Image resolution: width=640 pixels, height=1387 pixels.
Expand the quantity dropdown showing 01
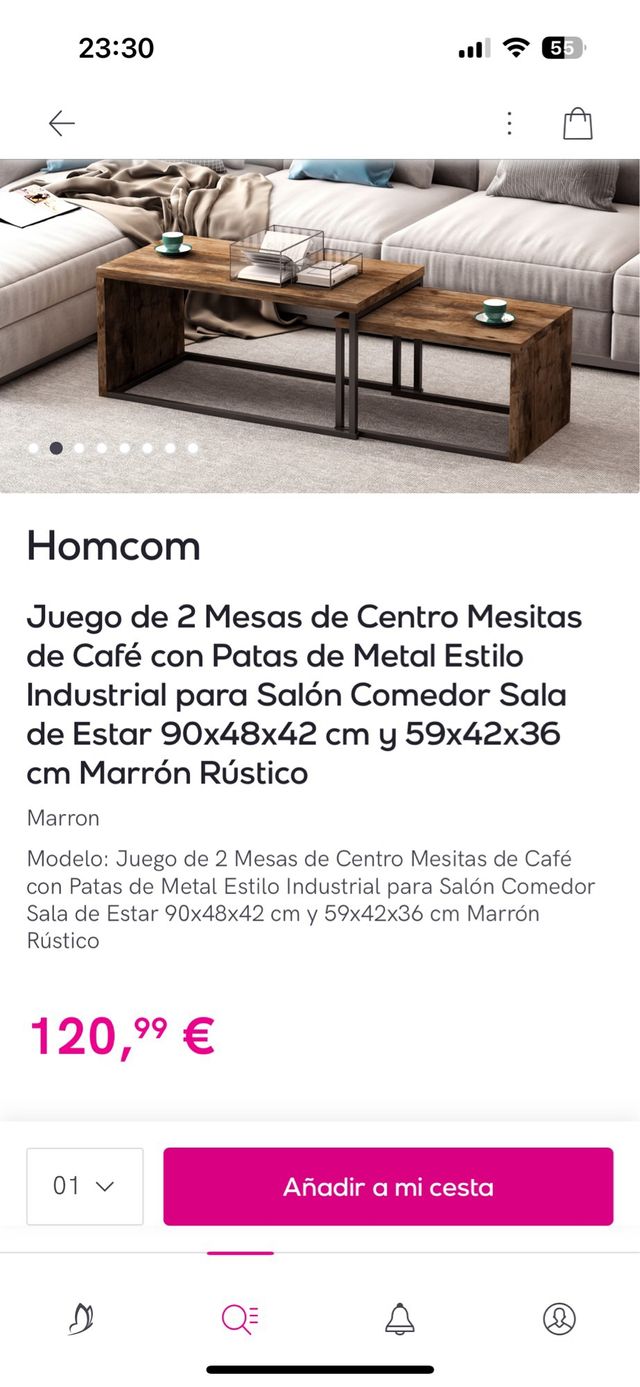click(x=85, y=1186)
